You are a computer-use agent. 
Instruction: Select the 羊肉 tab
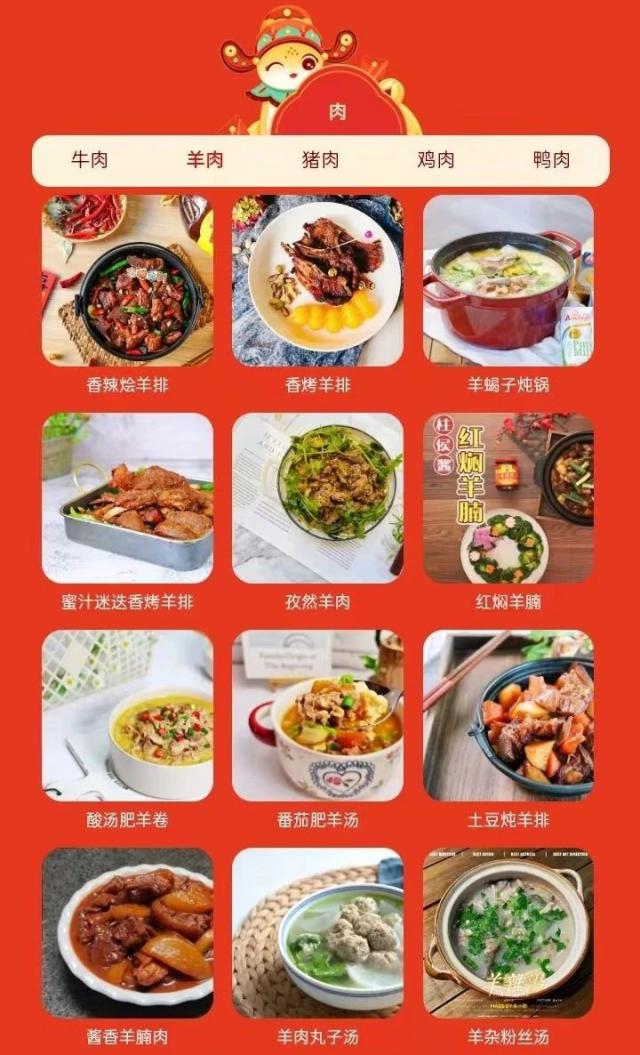(x=205, y=160)
